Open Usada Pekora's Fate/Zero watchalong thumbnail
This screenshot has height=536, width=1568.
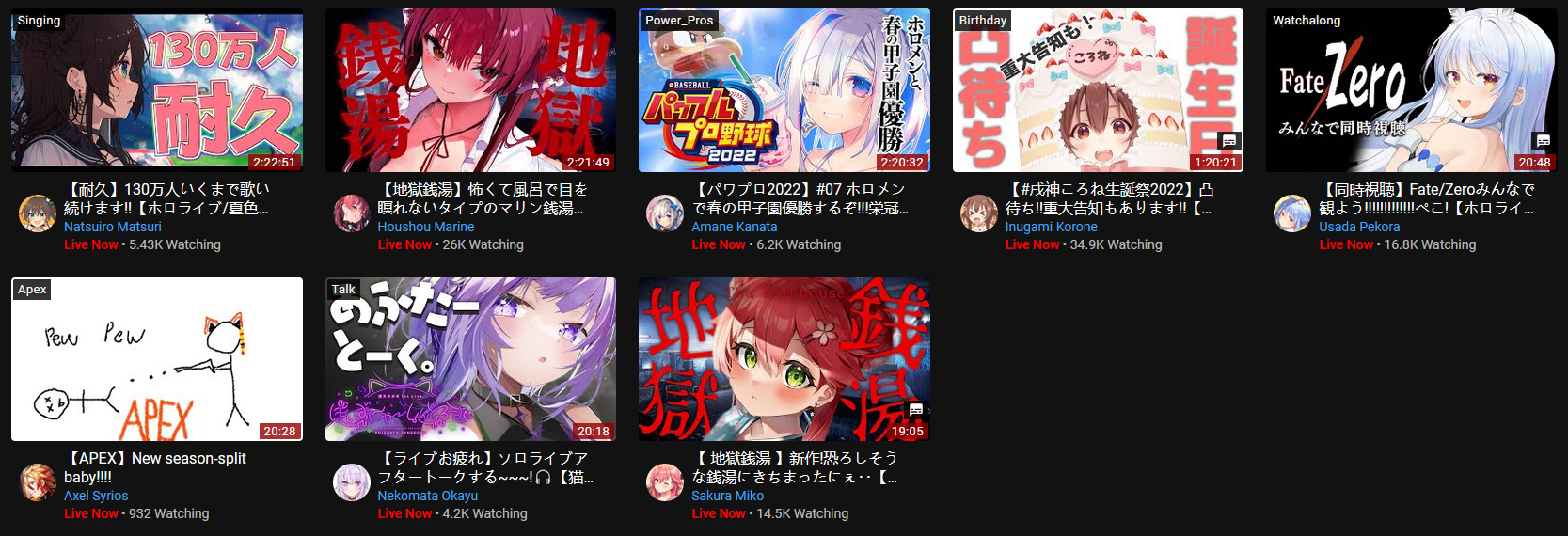click(x=1411, y=90)
